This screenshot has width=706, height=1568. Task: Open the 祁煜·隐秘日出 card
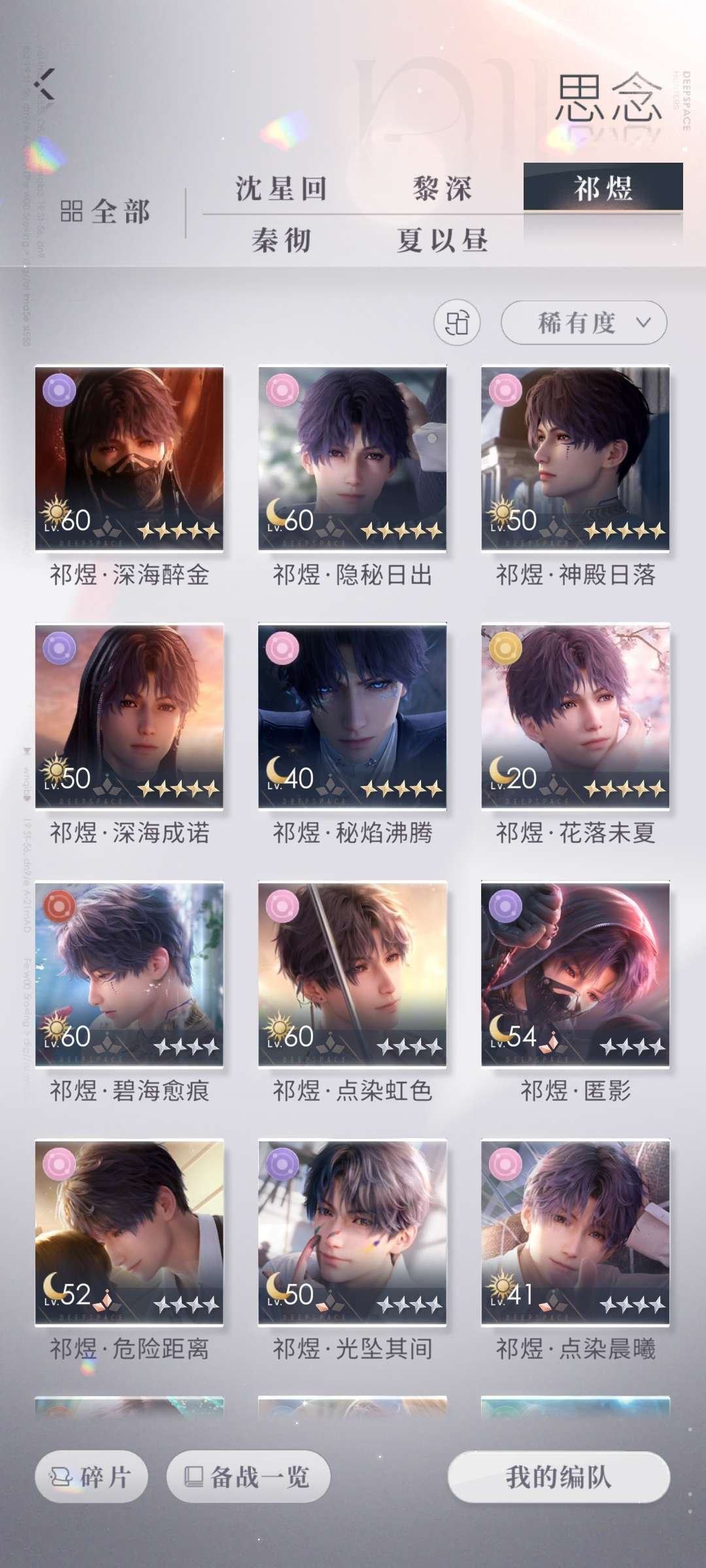352,459
